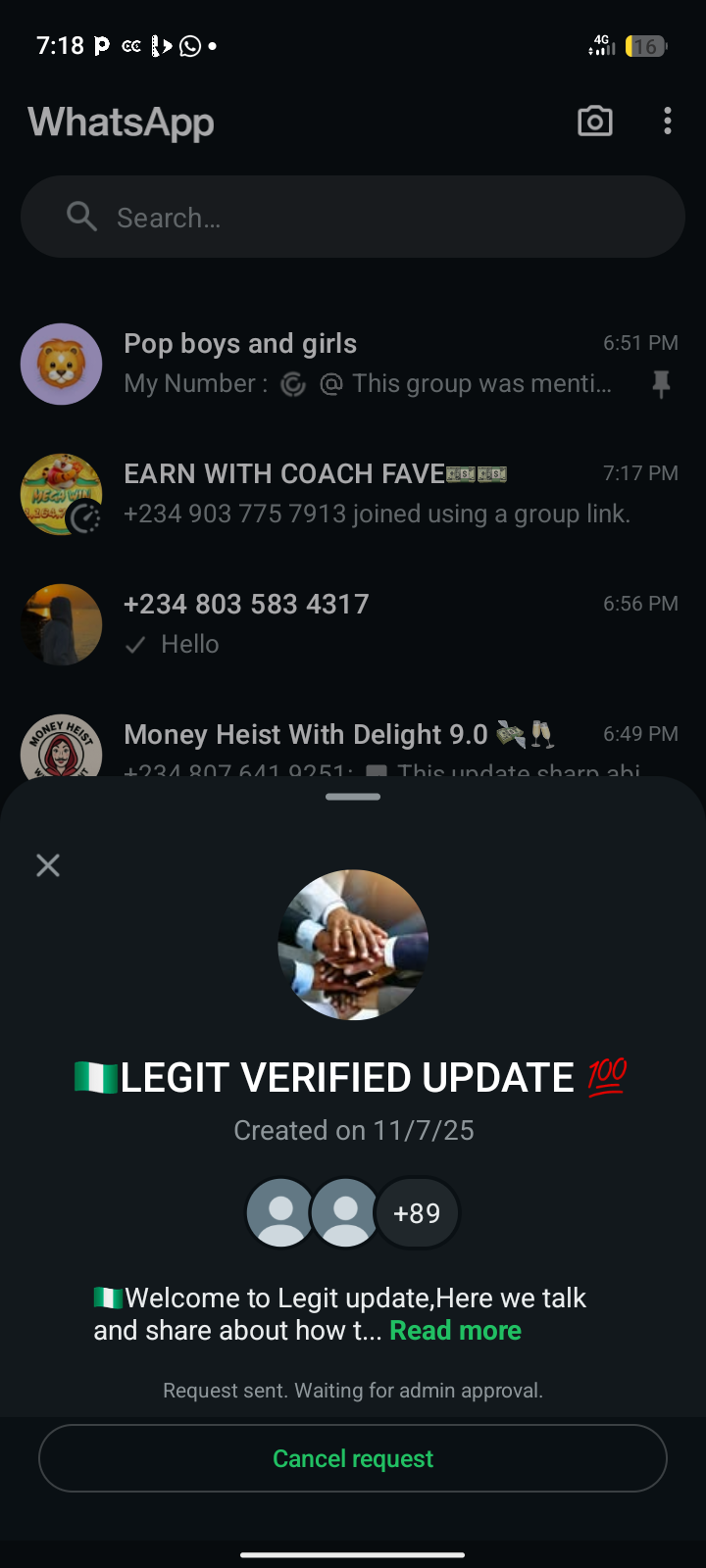The width and height of the screenshot is (706, 1568).
Task: Cancel the group join request
Action: pos(353,1458)
